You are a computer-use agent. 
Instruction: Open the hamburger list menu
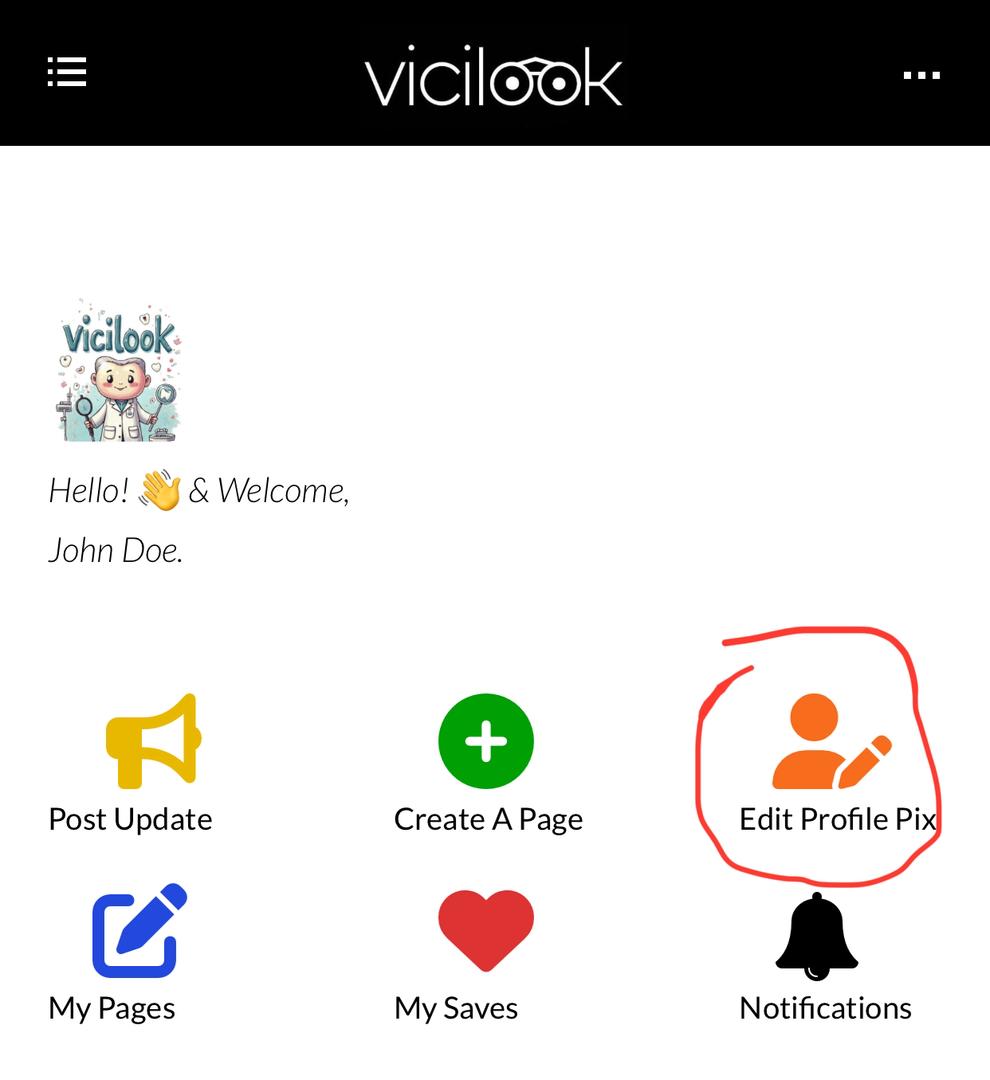[67, 72]
